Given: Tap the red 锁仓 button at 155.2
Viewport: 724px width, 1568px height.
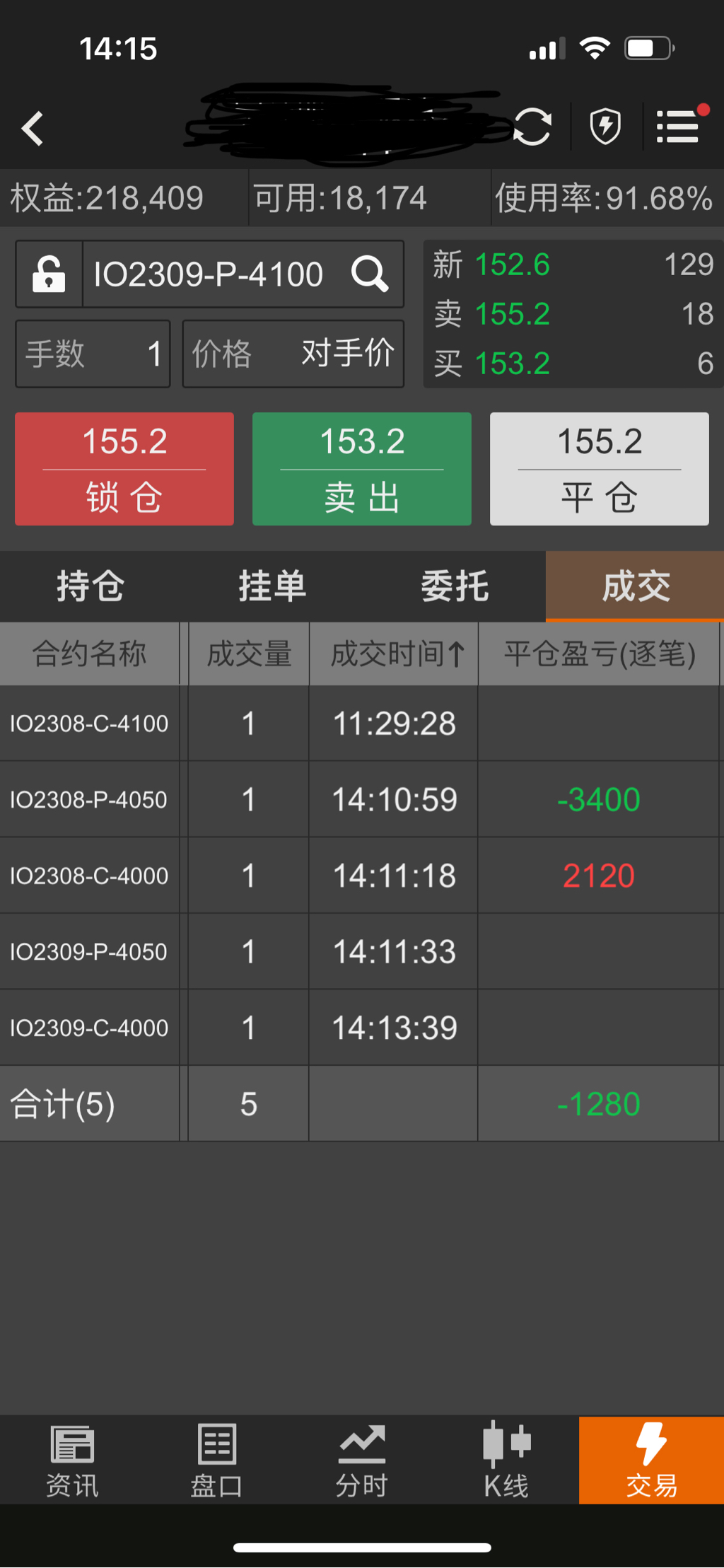Looking at the screenshot, I should click(124, 469).
